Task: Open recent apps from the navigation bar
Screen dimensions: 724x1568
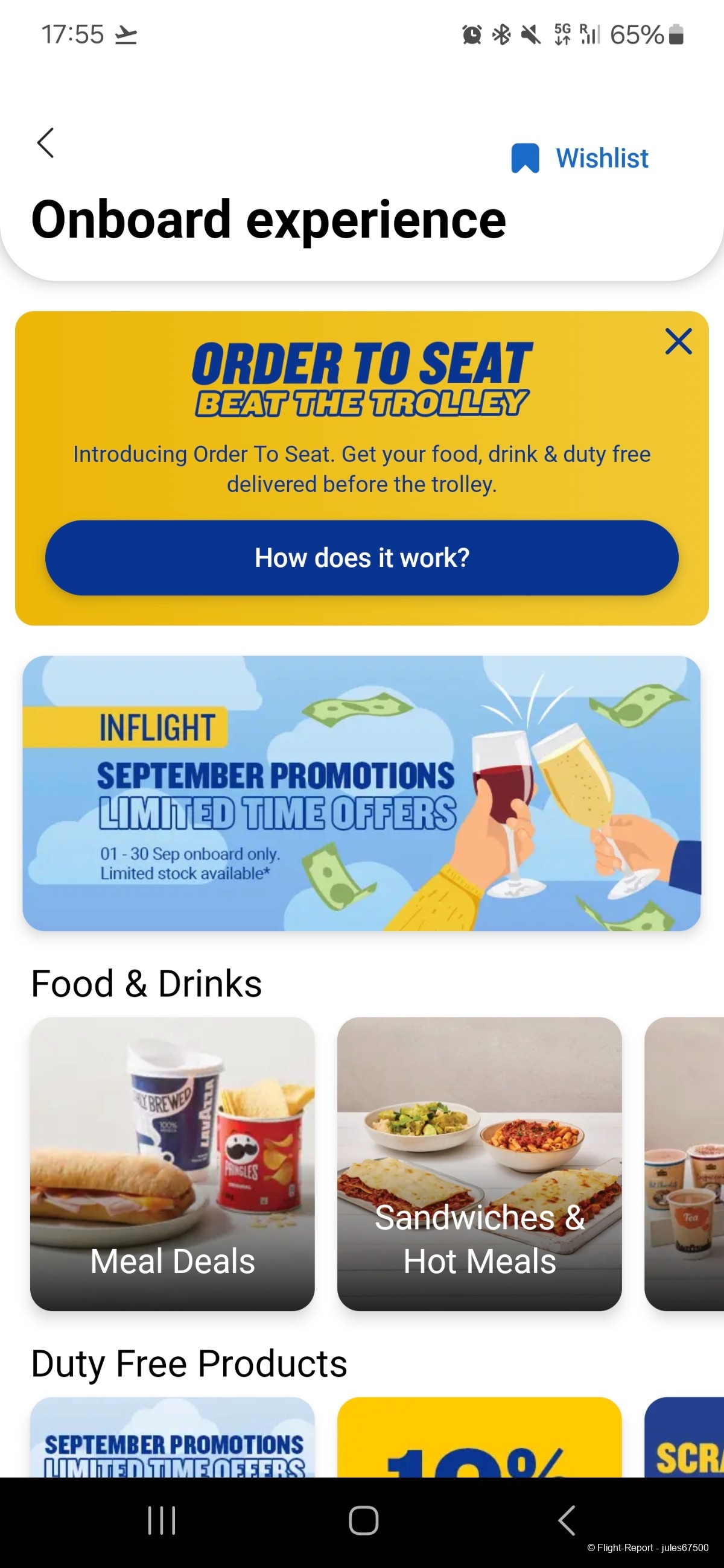Action: pos(162,1520)
